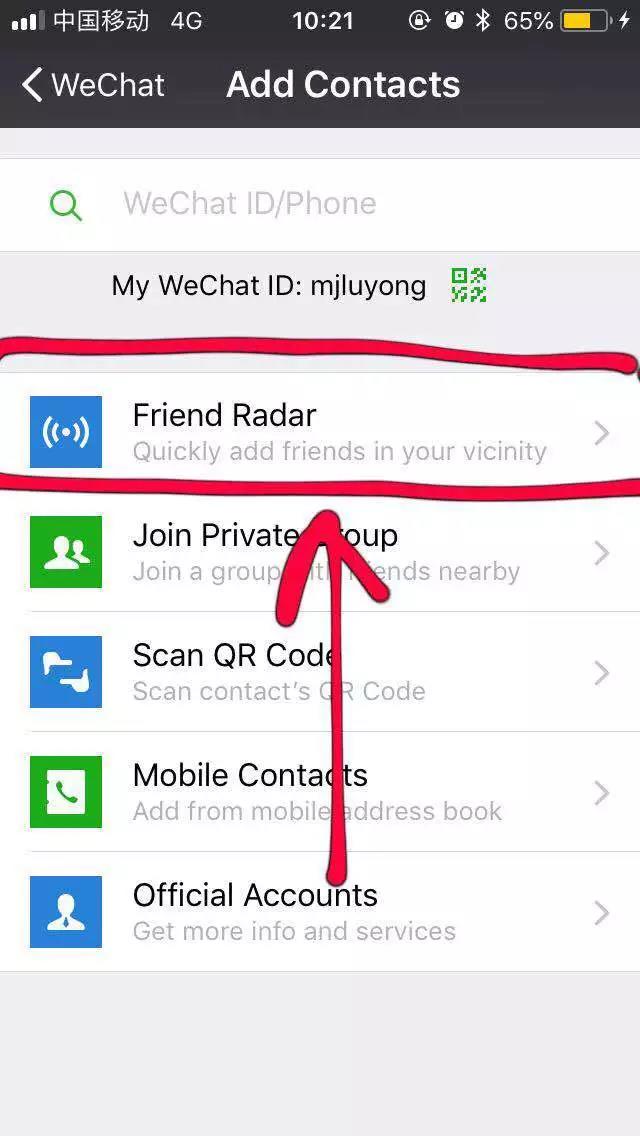Open Join Private Group
This screenshot has width=640, height=1136.
pyautogui.click(x=320, y=552)
